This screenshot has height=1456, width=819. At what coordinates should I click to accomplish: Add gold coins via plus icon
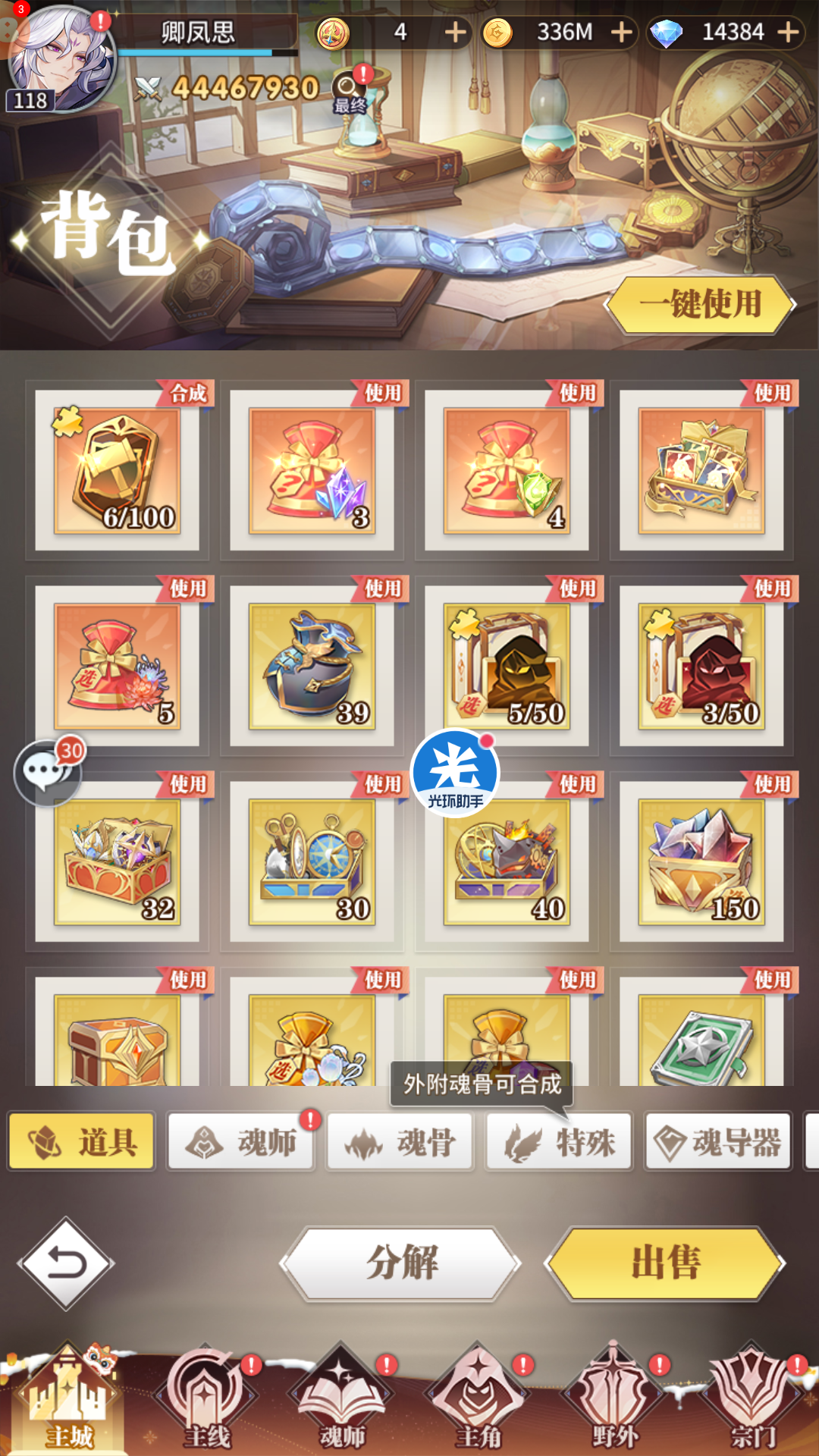click(622, 32)
